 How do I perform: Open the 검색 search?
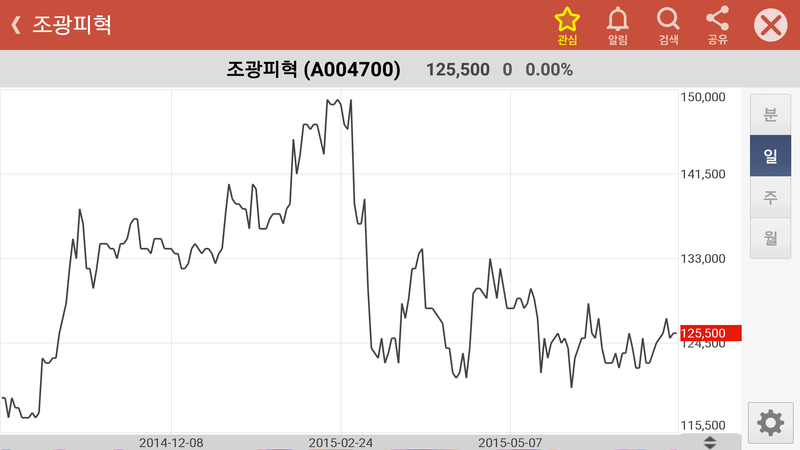point(668,25)
